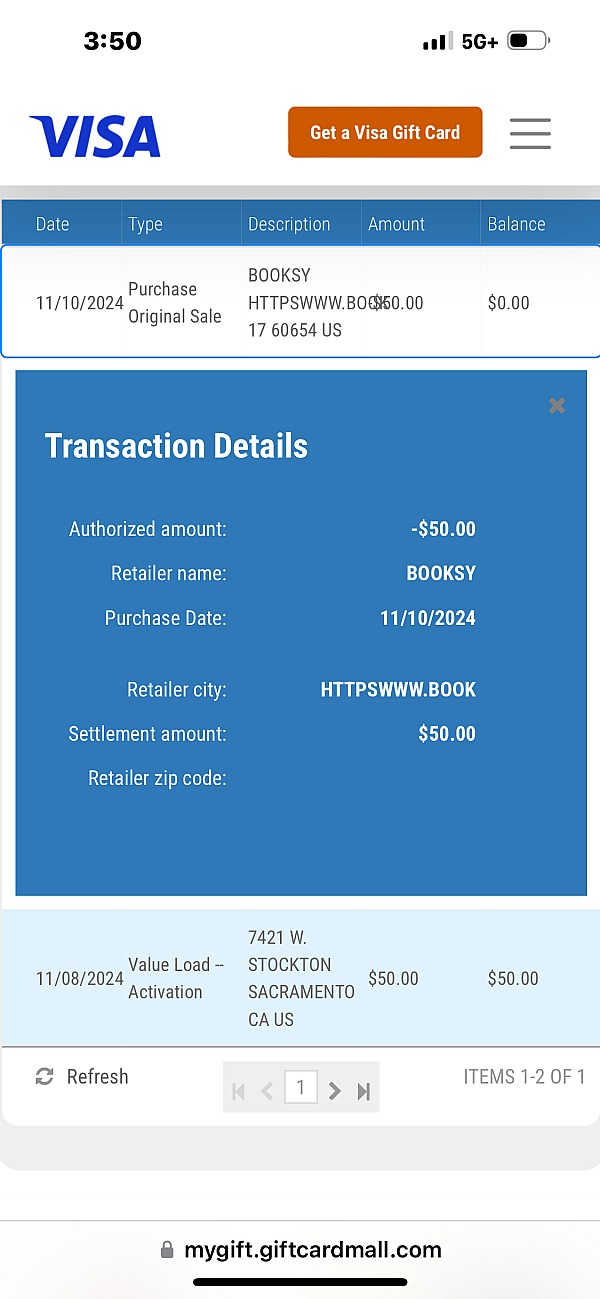The image size is (600, 1299).
Task: Select the 11/10/2024 BOOKSY purchase row
Action: pyautogui.click(x=300, y=302)
